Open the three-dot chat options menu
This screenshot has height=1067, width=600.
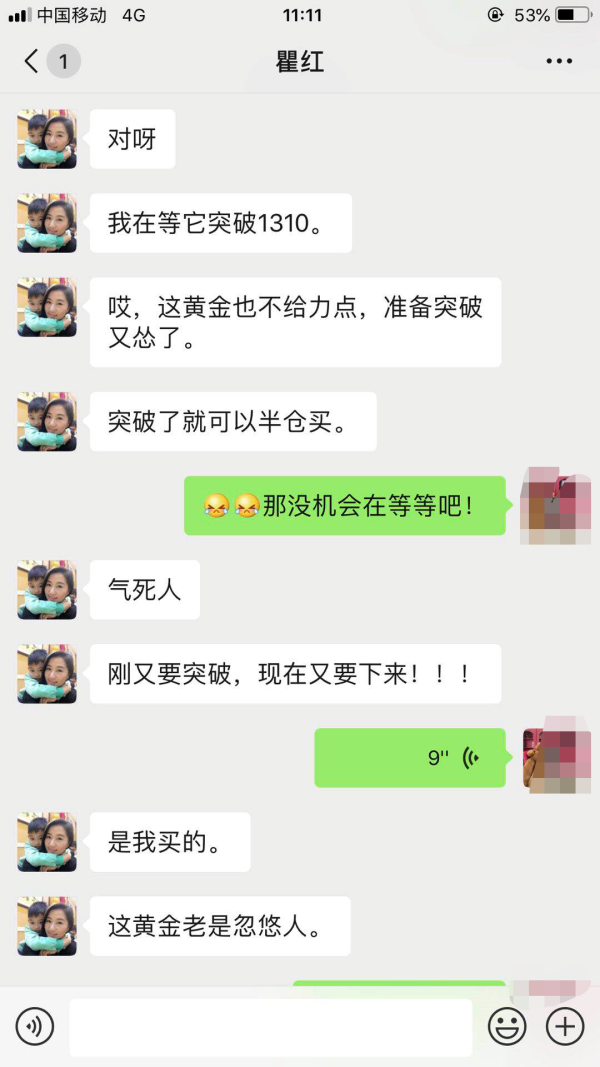click(x=559, y=62)
